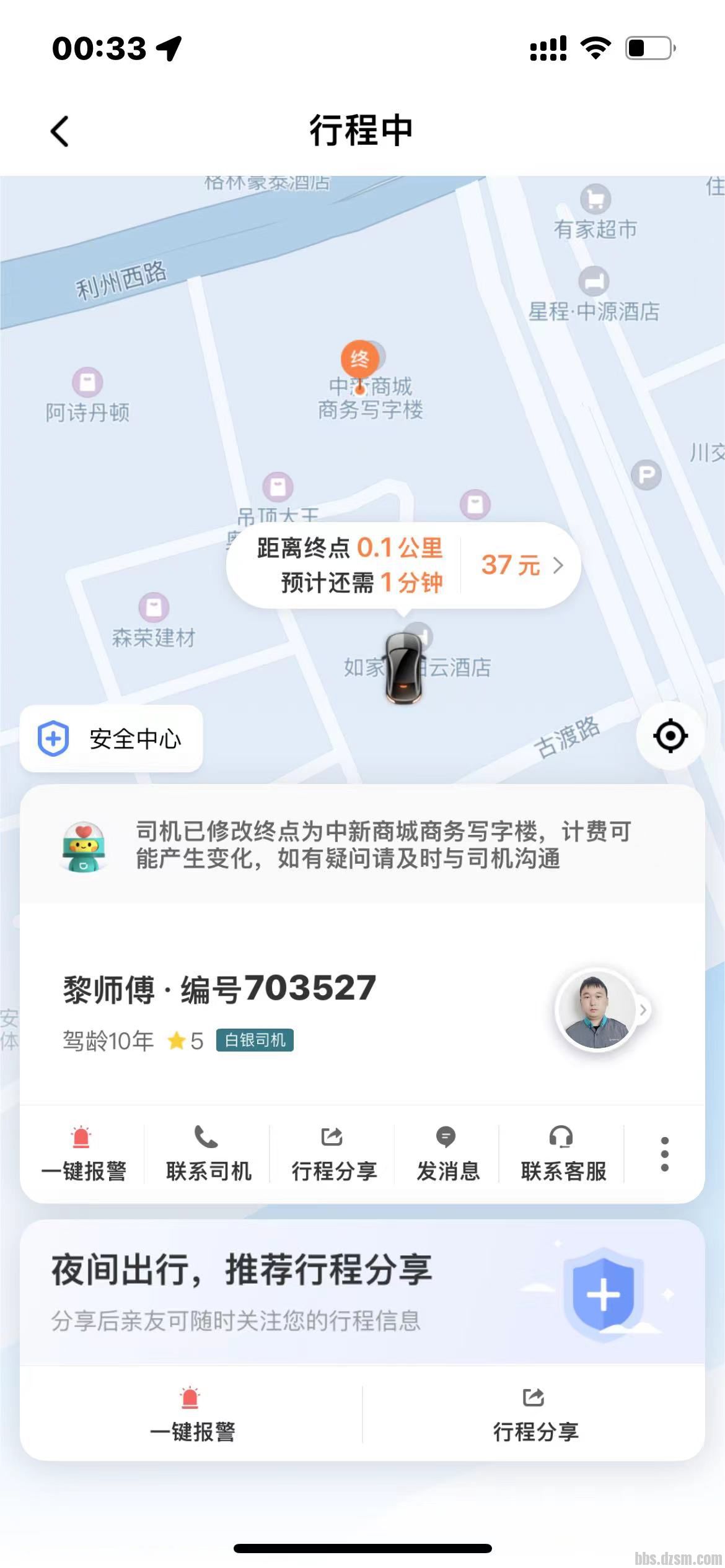Screen dimensions: 725x1568
Task: Open the three-dot more options menu
Action: tap(664, 1154)
